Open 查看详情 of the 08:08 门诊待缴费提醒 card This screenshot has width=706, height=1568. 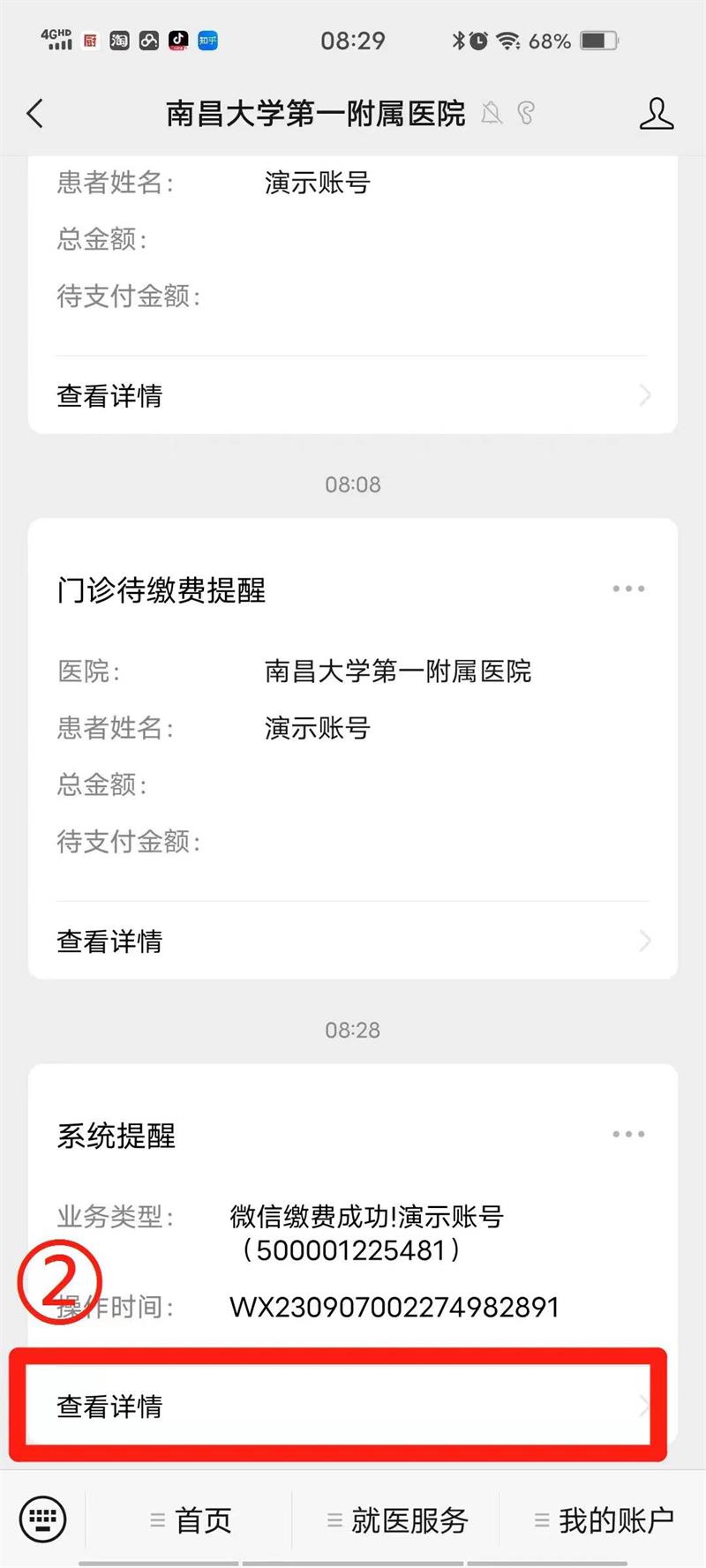click(x=352, y=941)
